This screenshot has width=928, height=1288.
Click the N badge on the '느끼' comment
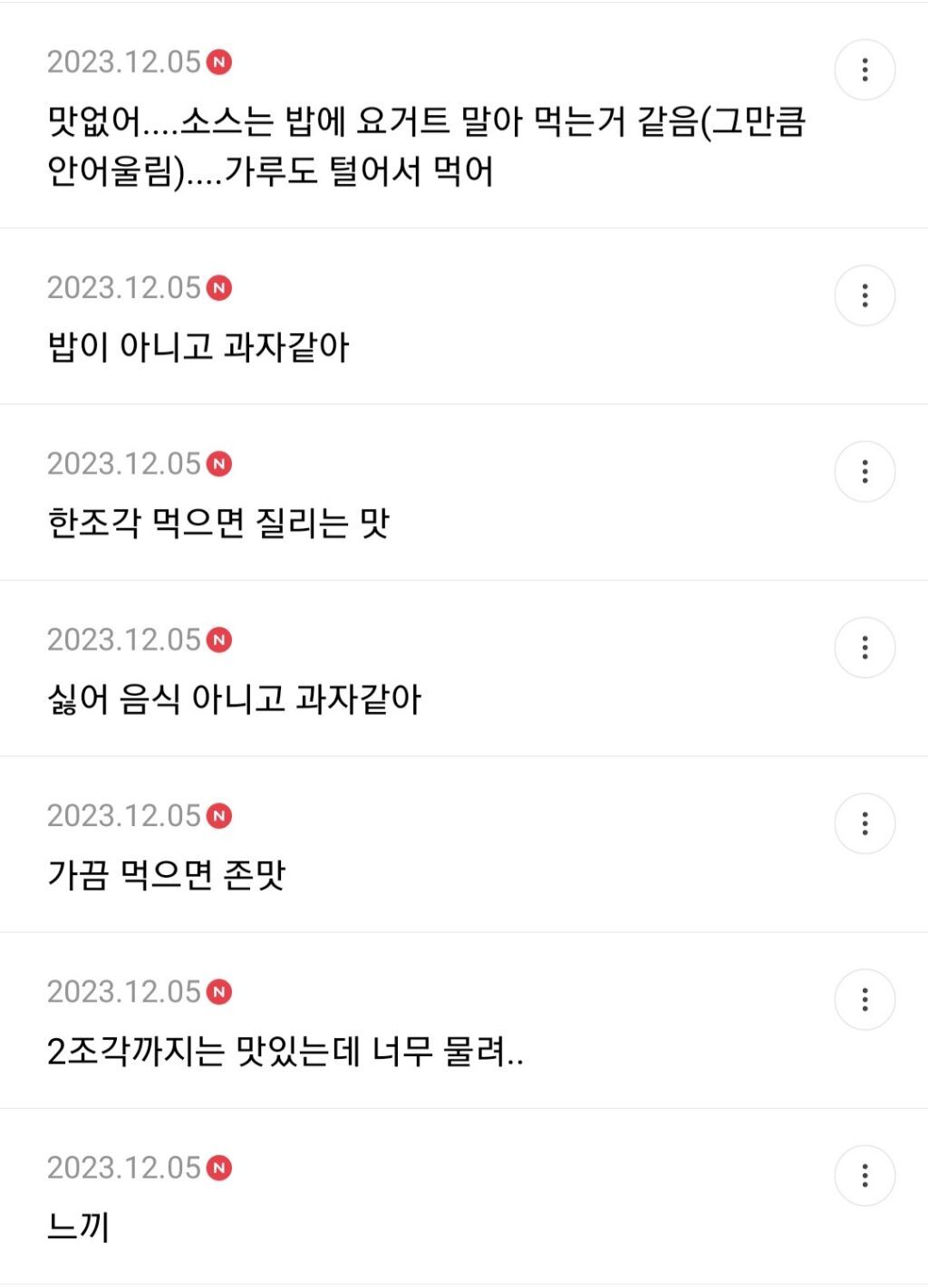(x=220, y=1170)
